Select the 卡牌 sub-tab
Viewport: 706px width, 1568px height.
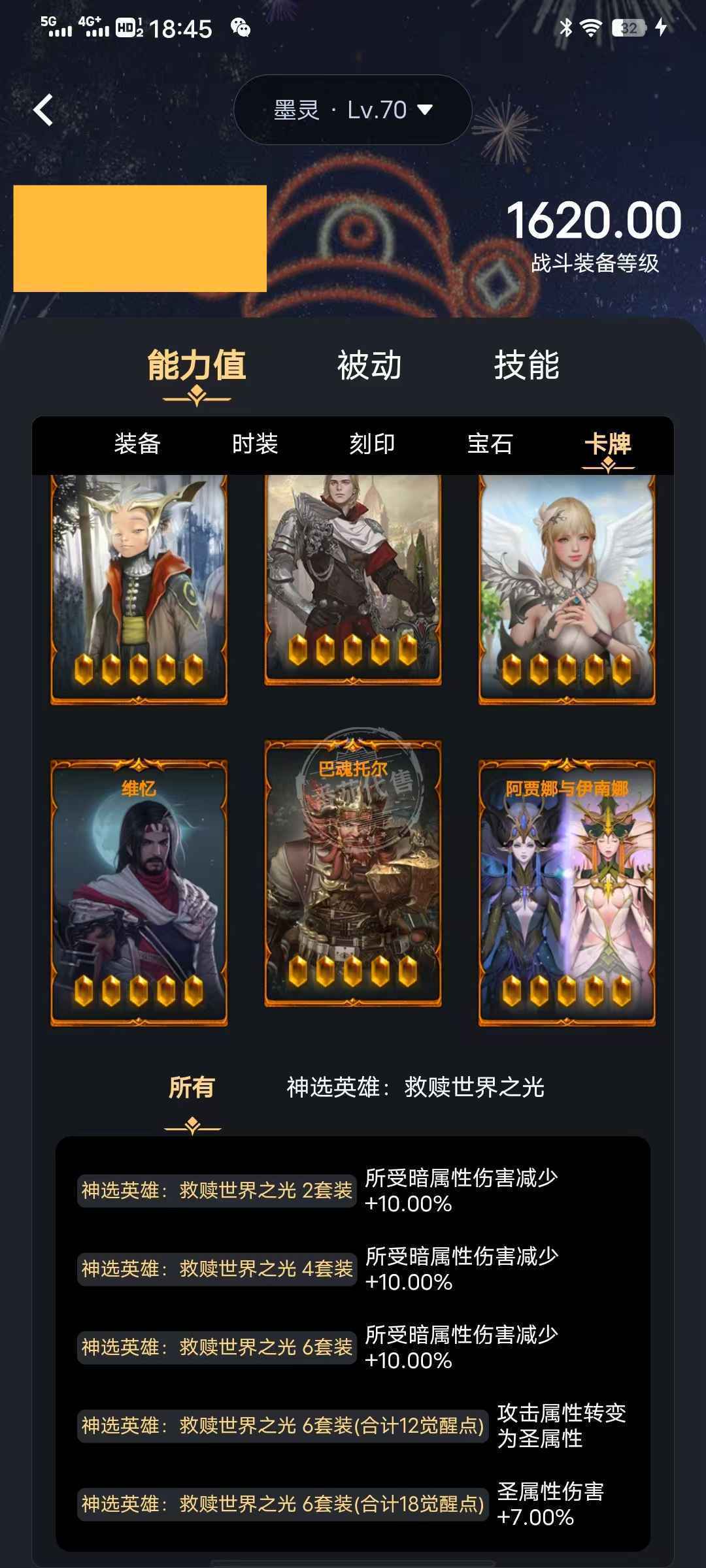(x=607, y=444)
